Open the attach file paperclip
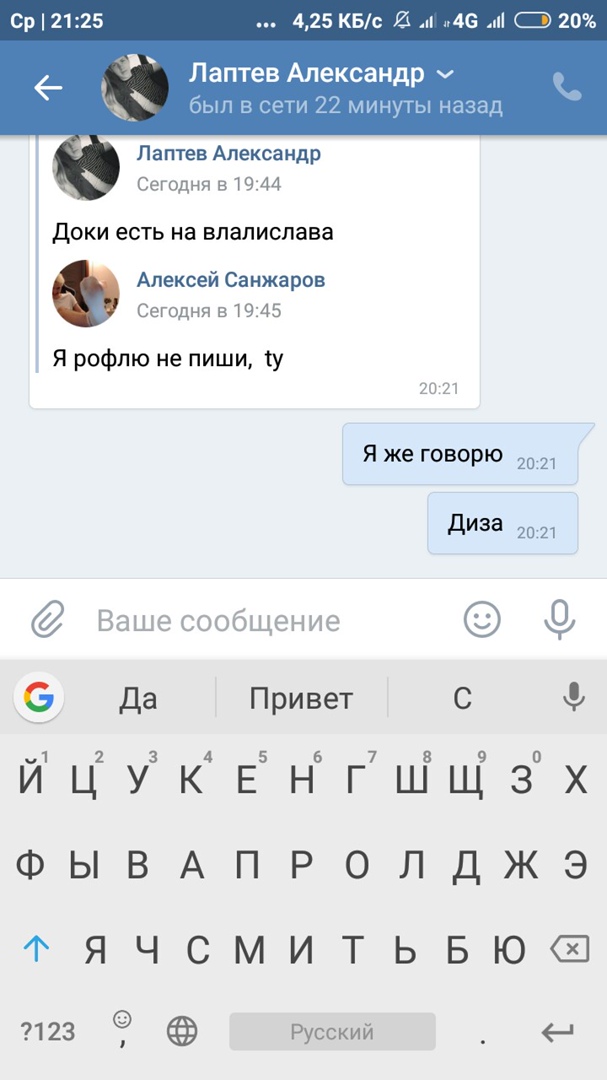 (x=47, y=620)
